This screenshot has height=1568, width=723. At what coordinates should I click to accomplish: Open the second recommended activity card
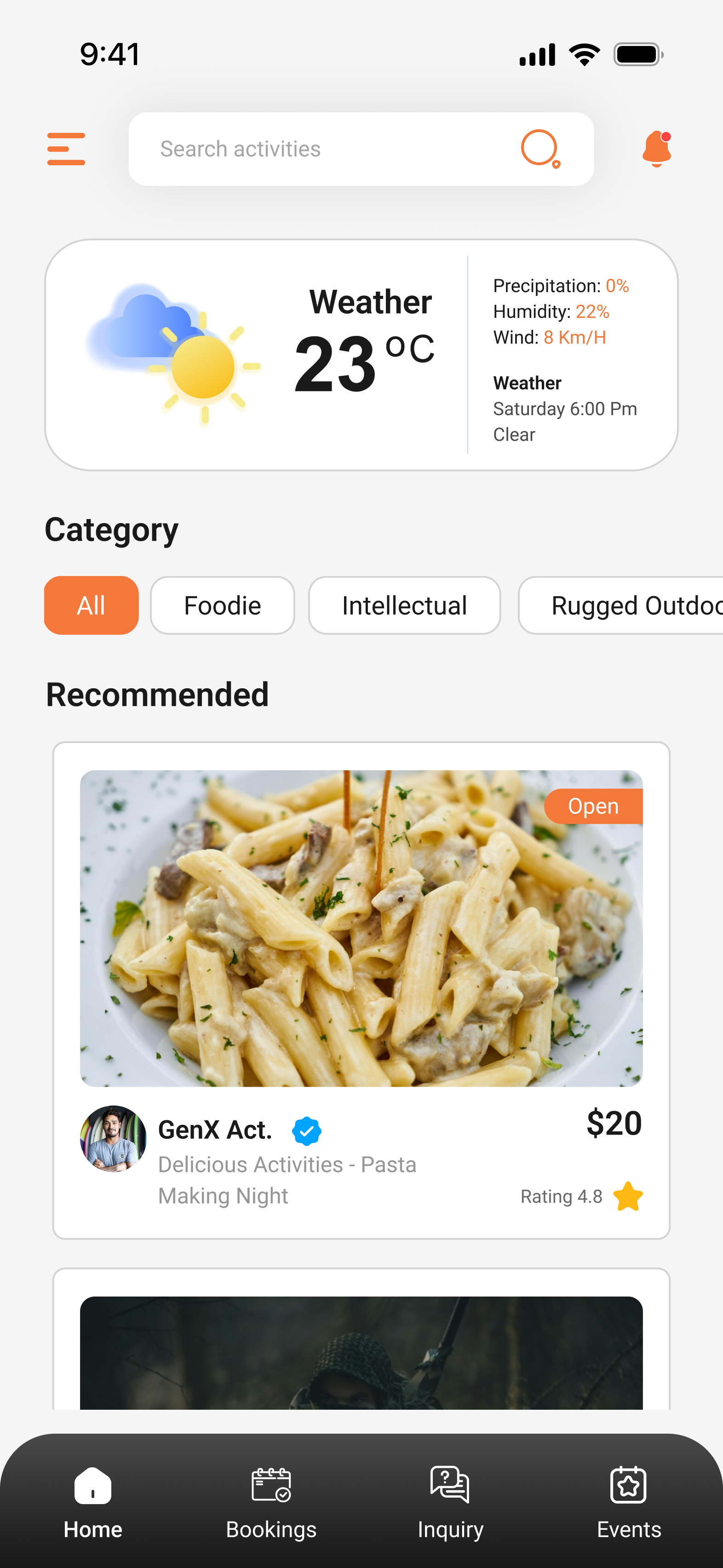coord(361,1351)
